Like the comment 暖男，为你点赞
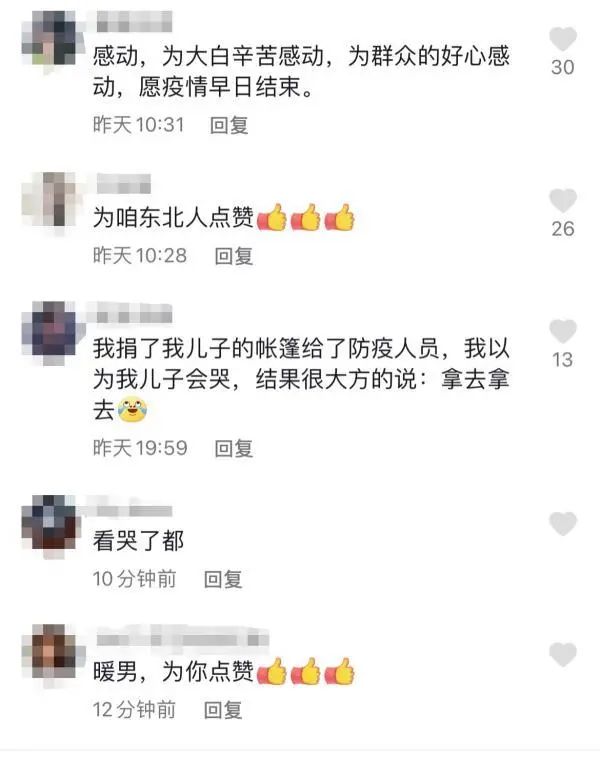 [x=563, y=655]
